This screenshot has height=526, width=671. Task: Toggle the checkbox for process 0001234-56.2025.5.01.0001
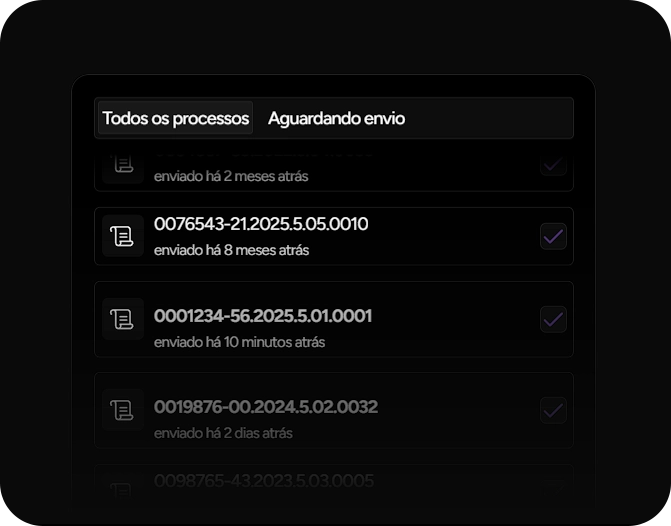pyautogui.click(x=553, y=319)
